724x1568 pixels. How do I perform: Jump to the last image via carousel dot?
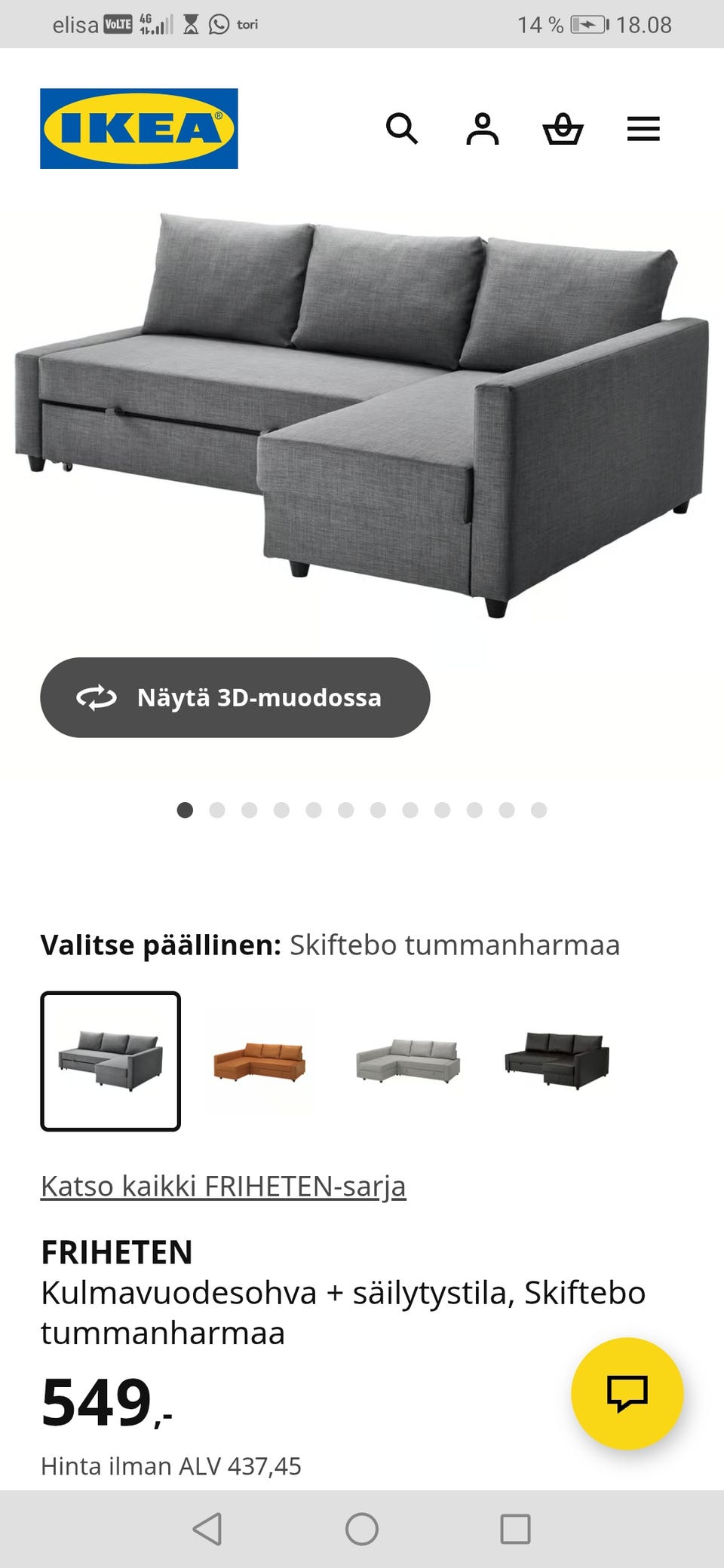537,809
